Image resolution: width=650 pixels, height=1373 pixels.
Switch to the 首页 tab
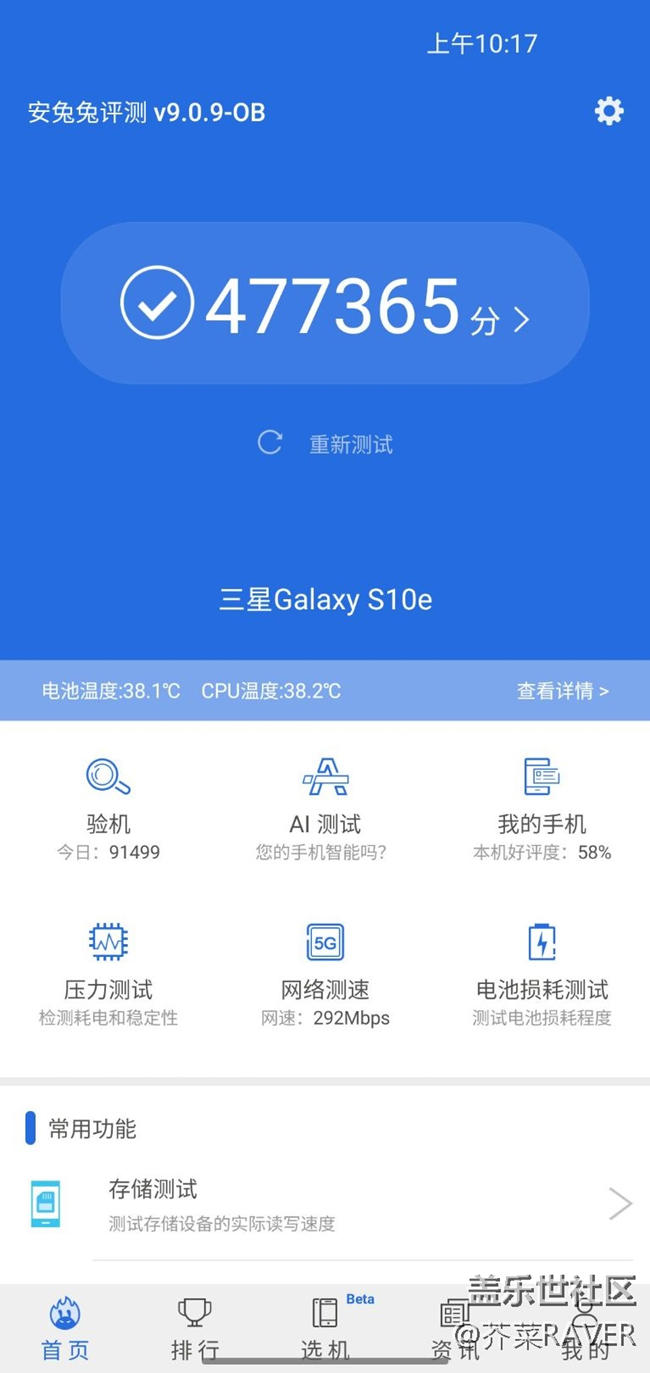pos(65,1329)
